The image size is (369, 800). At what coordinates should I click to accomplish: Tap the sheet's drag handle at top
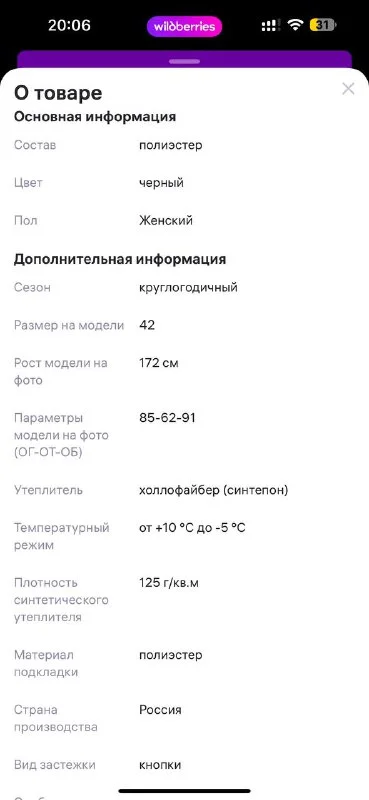tap(184, 61)
